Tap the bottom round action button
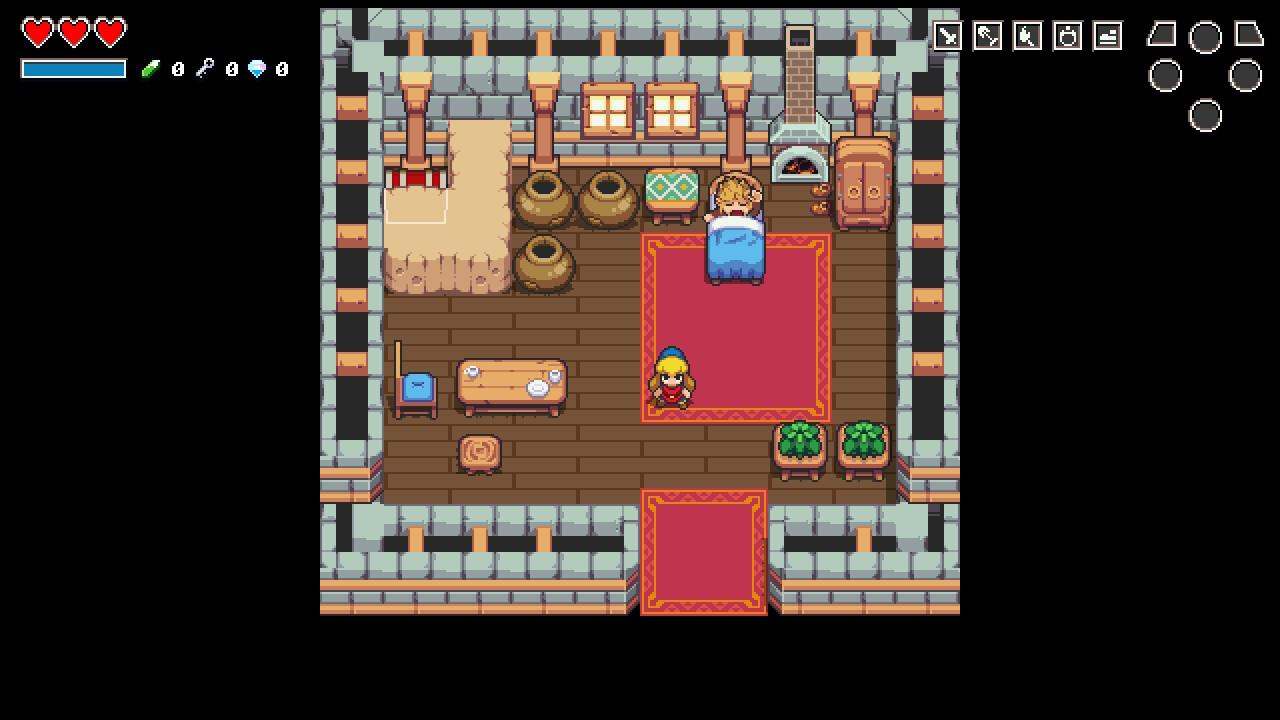 1205,116
